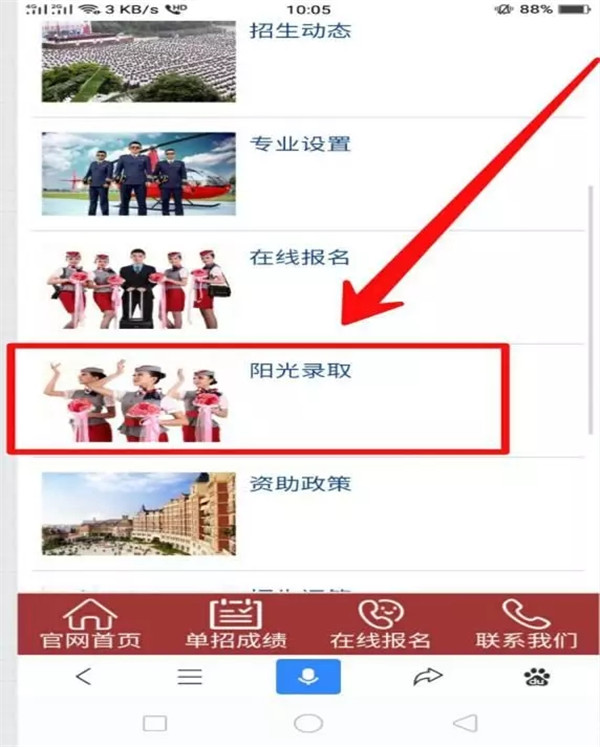Open the browser hamburger menu

click(x=190, y=677)
